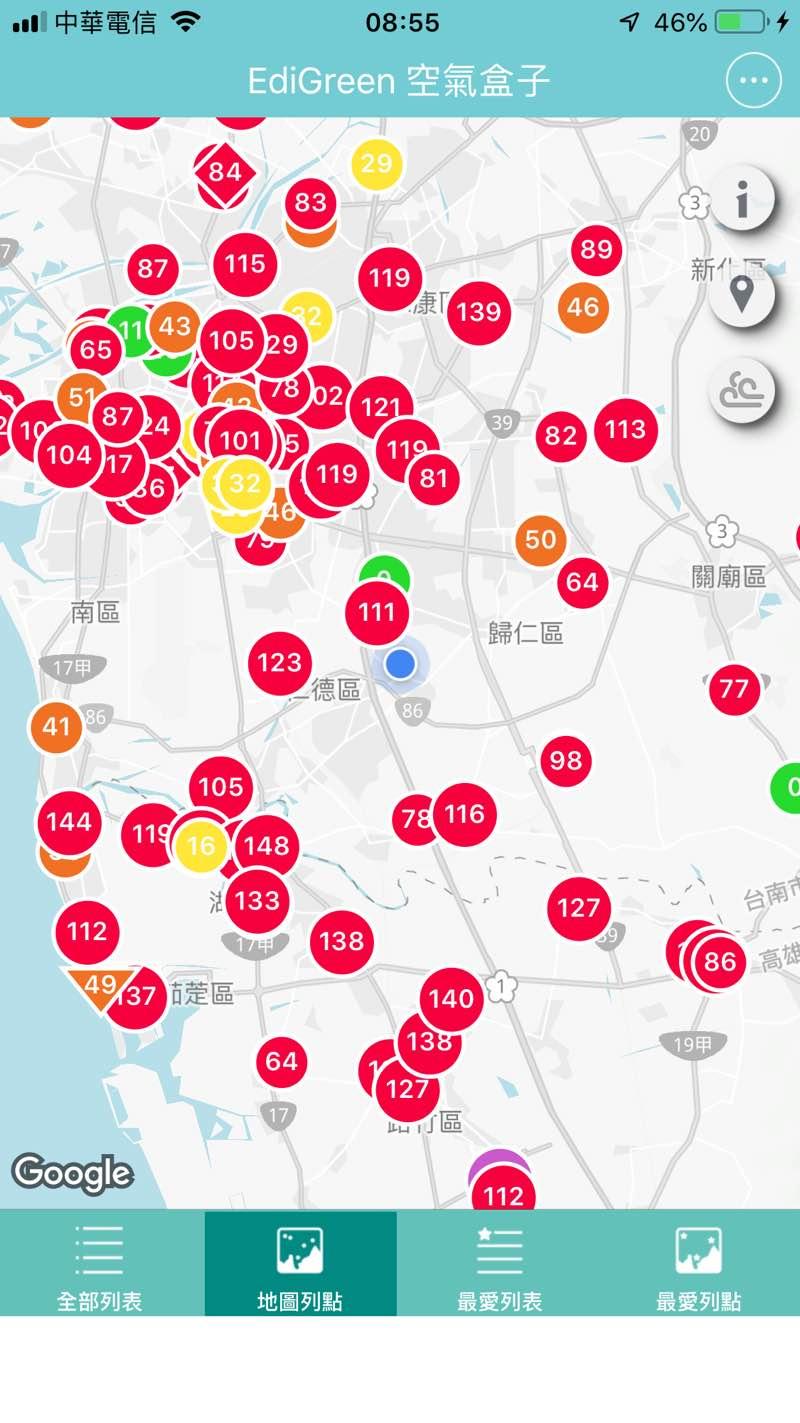The width and height of the screenshot is (800, 1423).
Task: Tap the yellow marker reading 29
Action: coord(376,163)
